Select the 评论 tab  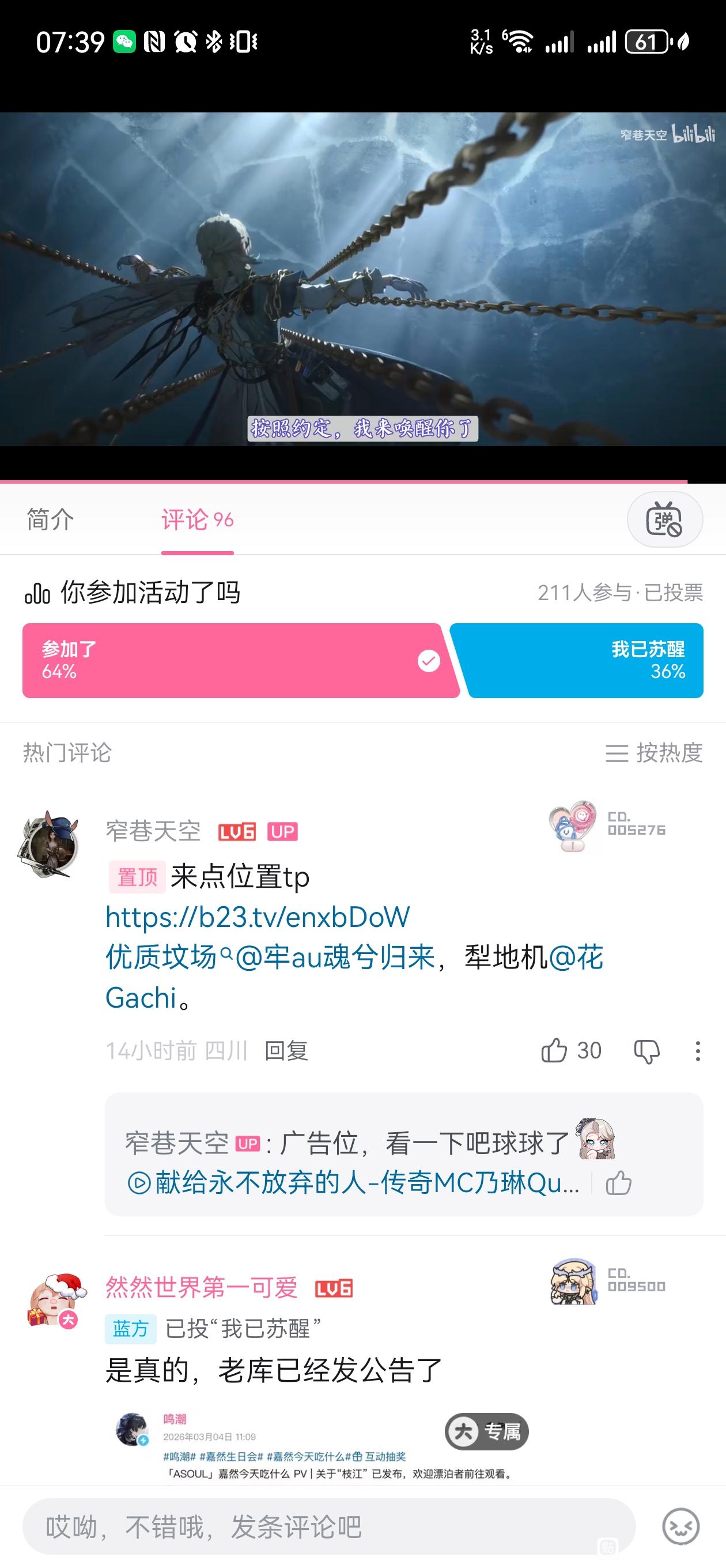click(x=196, y=519)
